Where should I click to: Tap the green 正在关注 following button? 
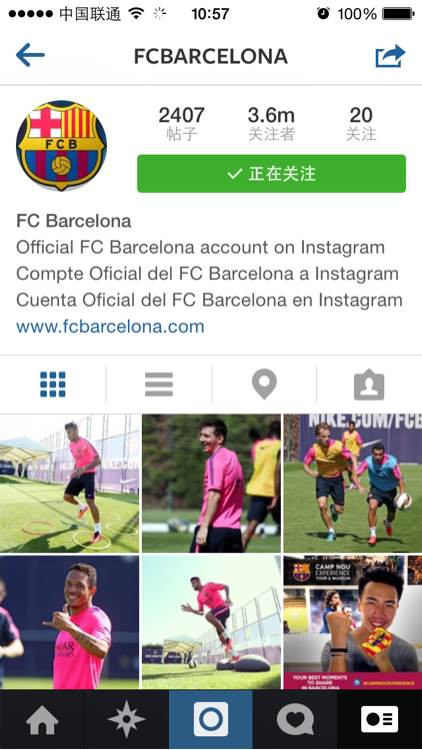coord(271,174)
